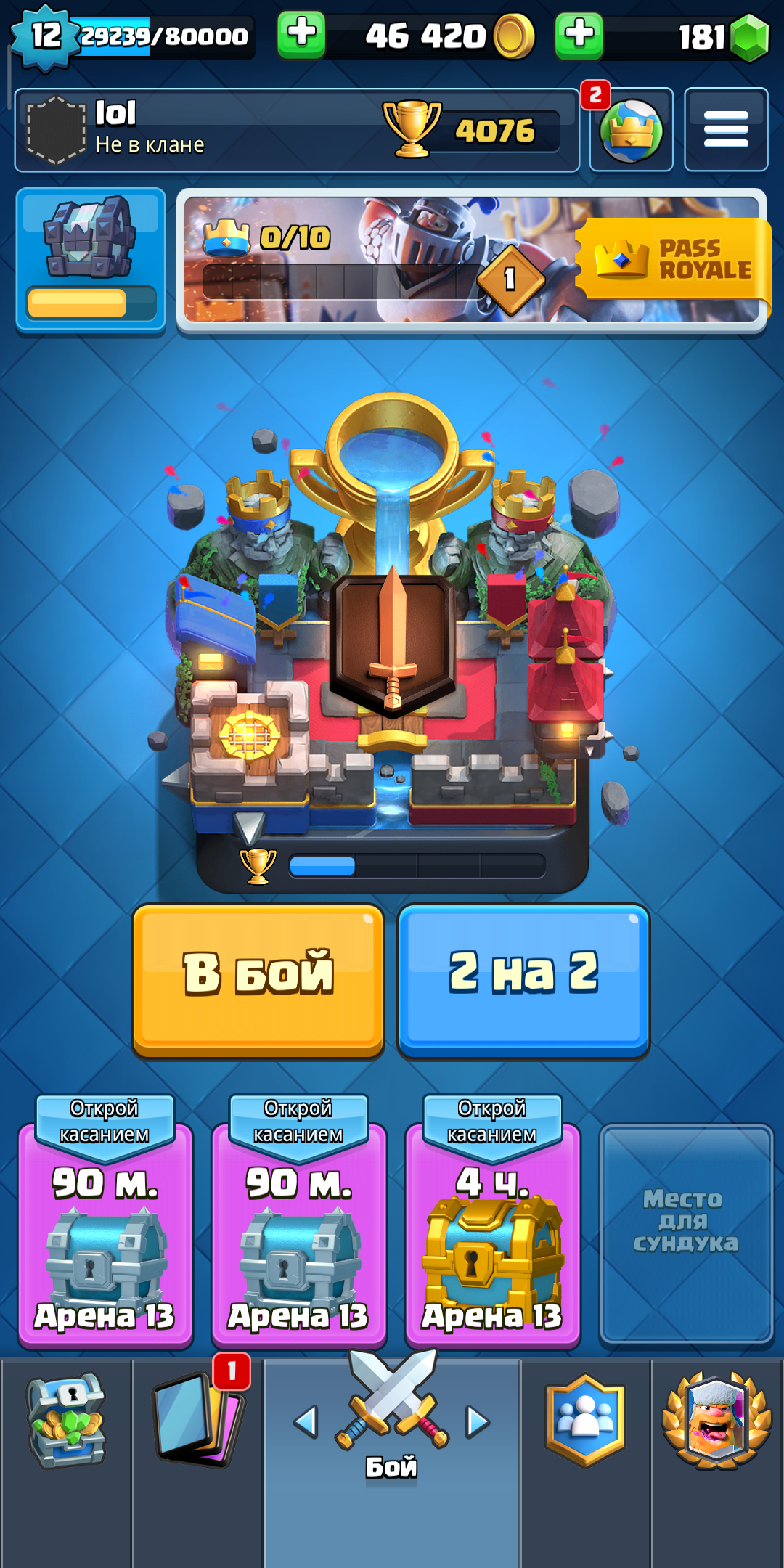Open the Pass Royale banner
Screen dimensions: 784x1568
[472, 259]
